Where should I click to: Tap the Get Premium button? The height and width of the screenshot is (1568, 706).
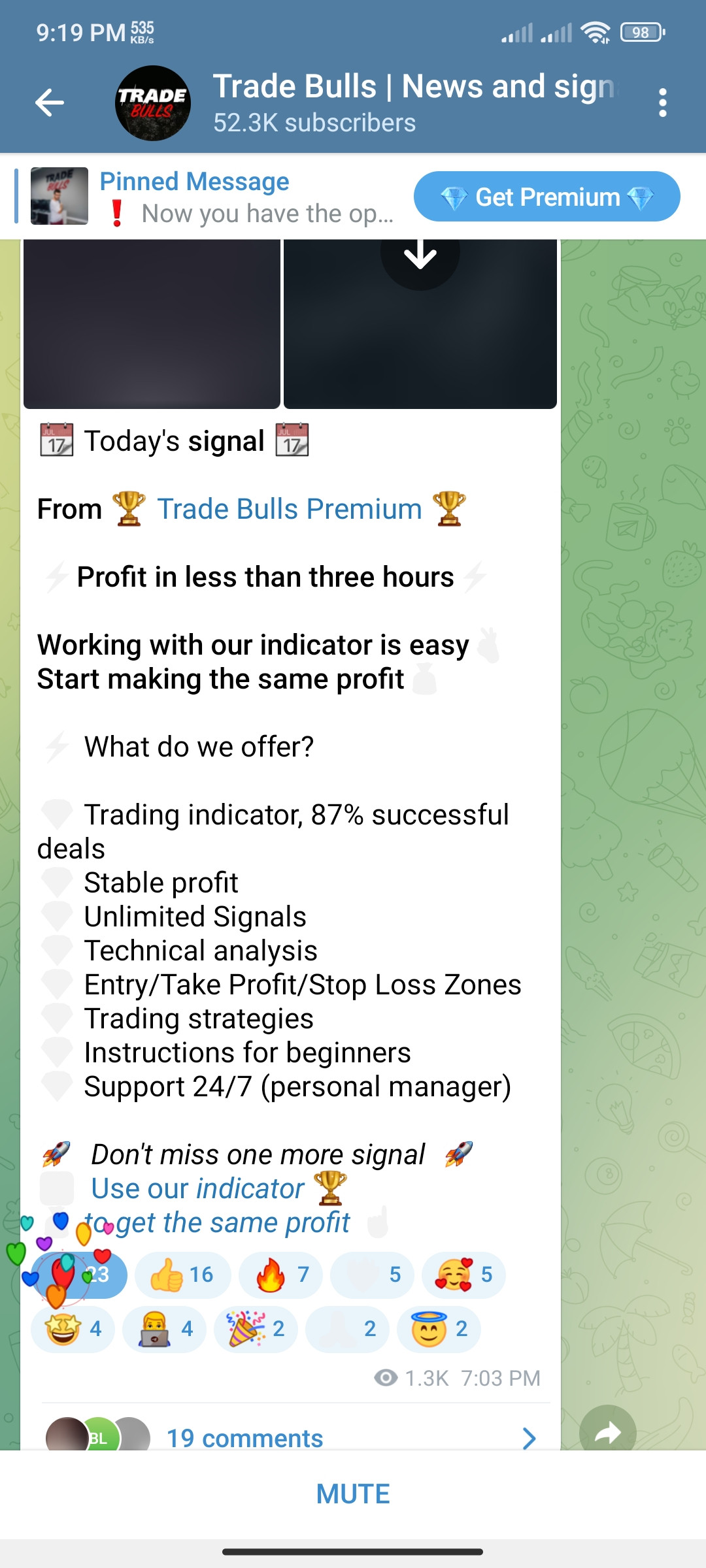546,197
